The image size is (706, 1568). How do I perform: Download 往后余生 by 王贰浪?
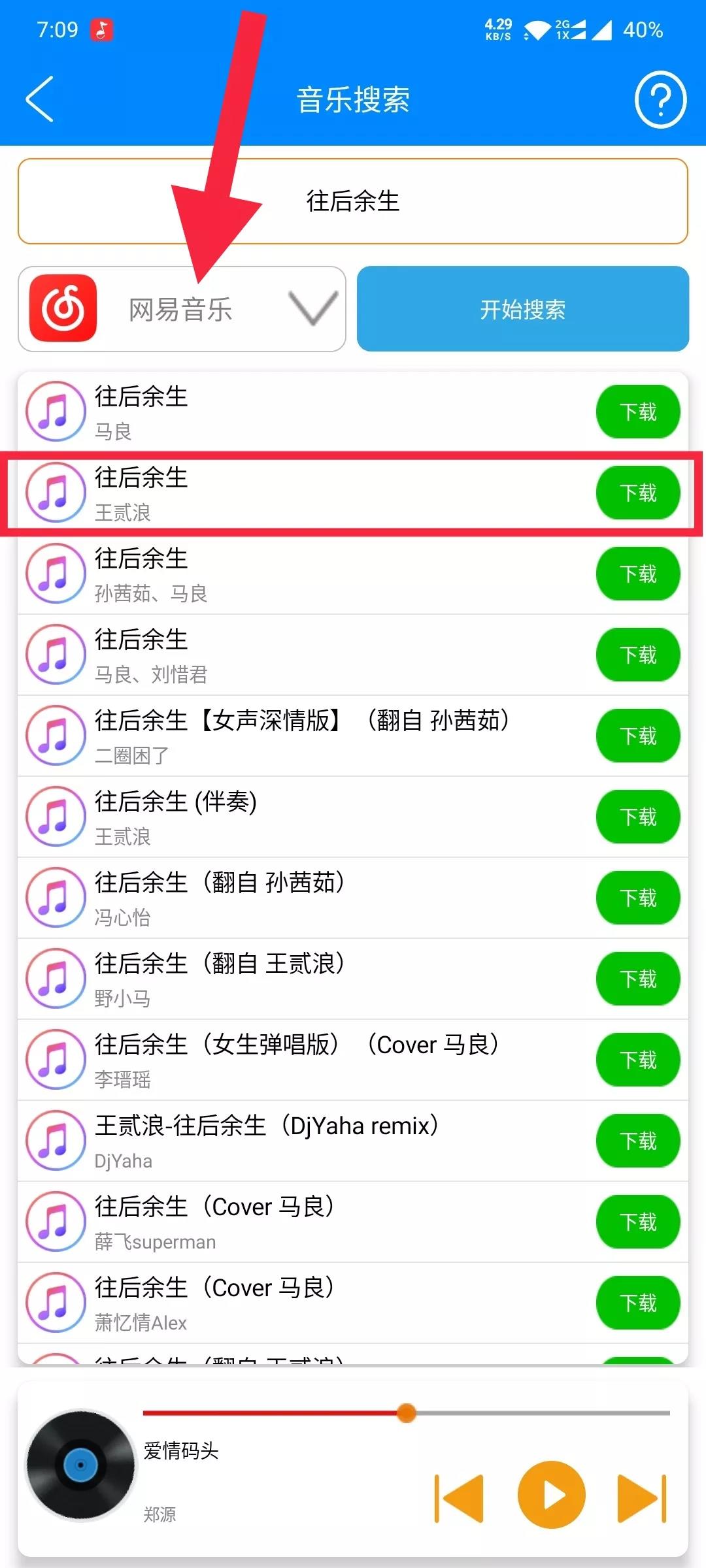tap(637, 493)
